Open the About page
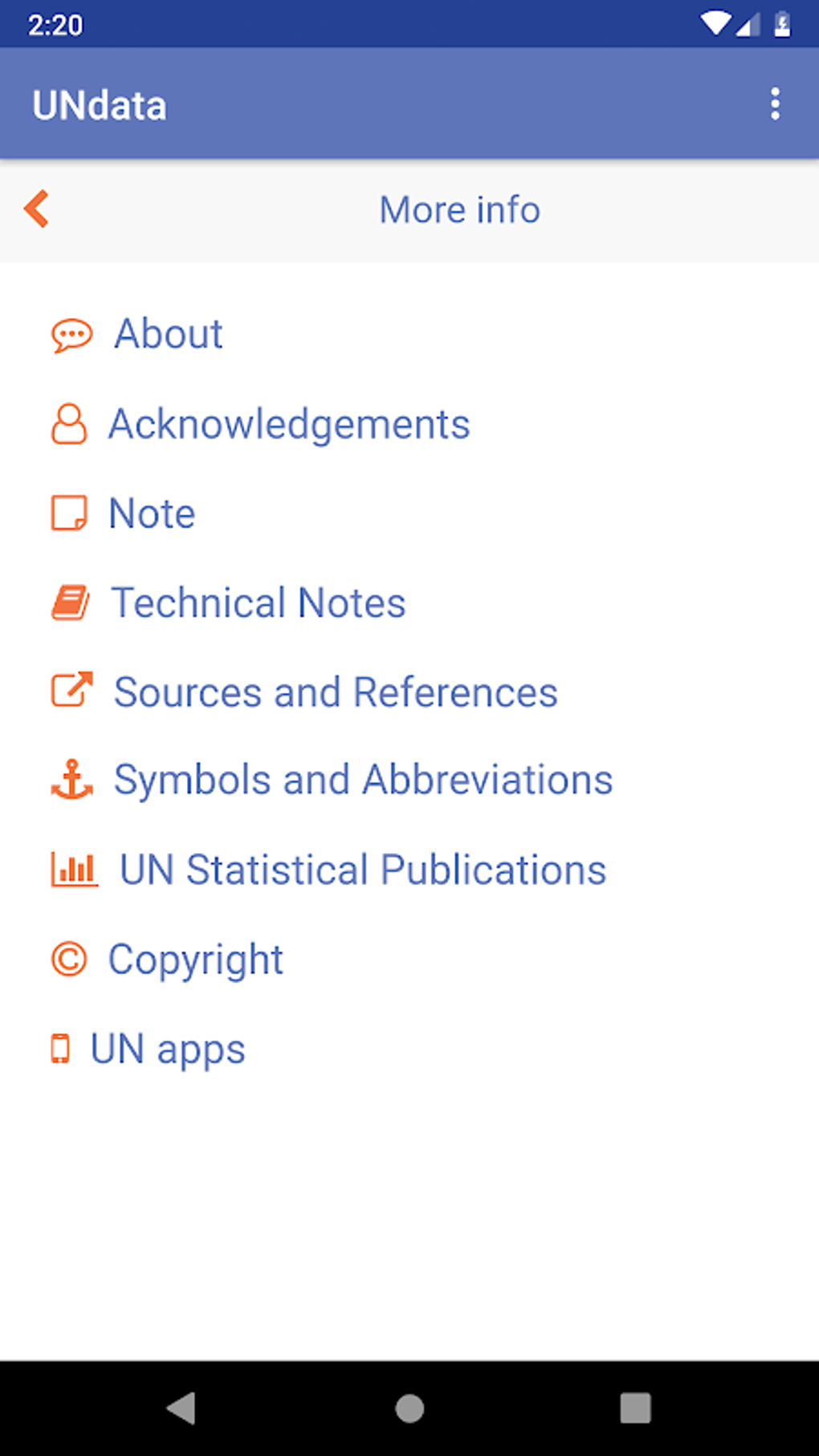The width and height of the screenshot is (819, 1456). pyautogui.click(x=168, y=334)
